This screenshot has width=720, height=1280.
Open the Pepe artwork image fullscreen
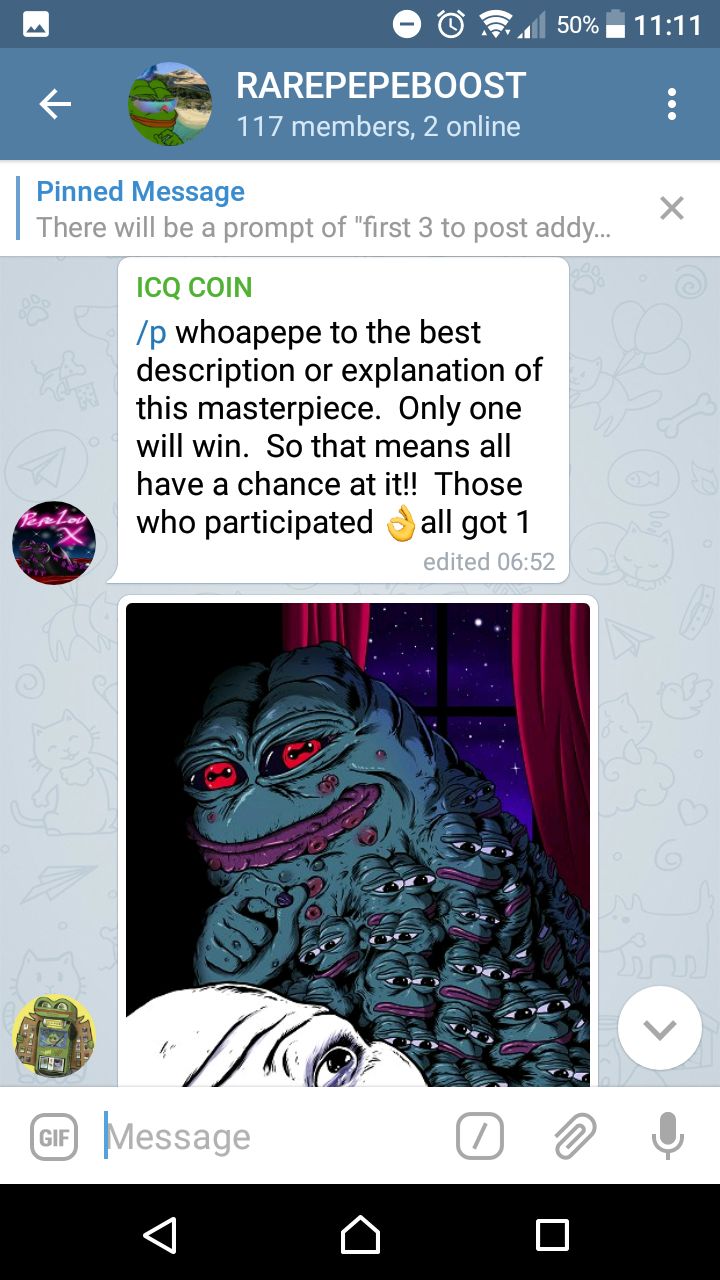358,843
